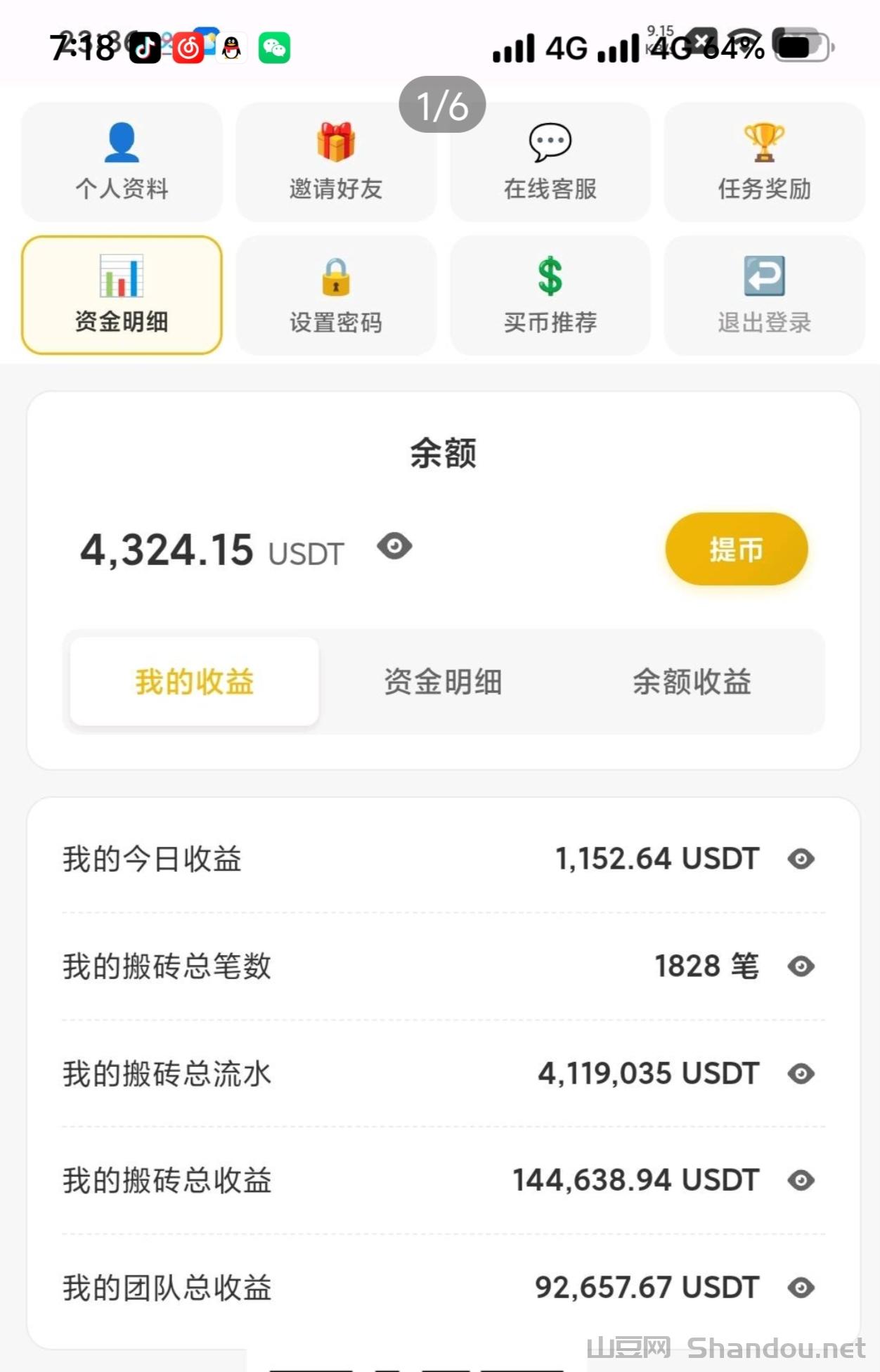The height and width of the screenshot is (1372, 880).
Task: Tap the yellow 提币 withdraw button
Action: click(736, 549)
